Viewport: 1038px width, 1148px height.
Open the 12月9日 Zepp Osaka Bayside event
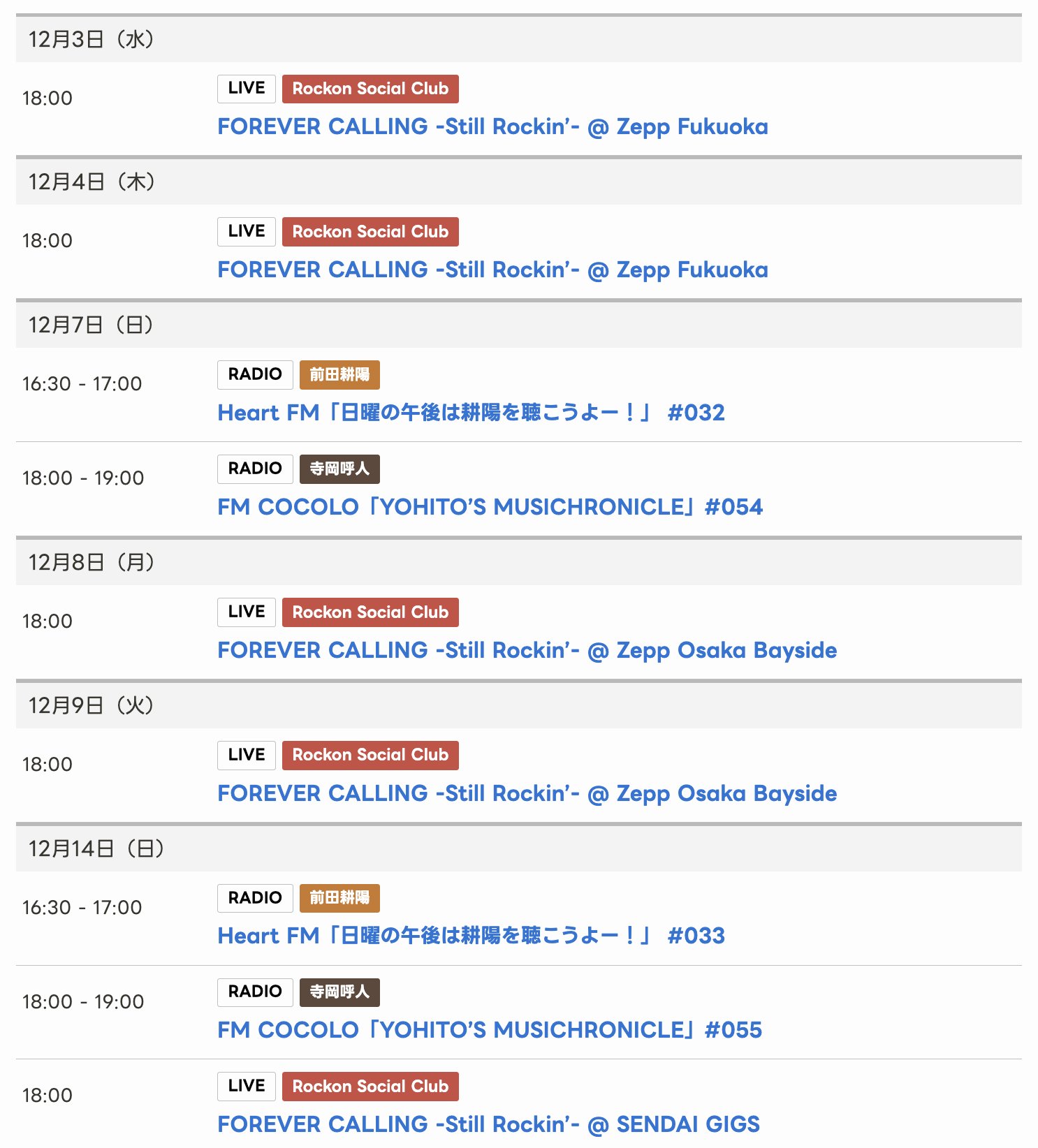point(527,794)
